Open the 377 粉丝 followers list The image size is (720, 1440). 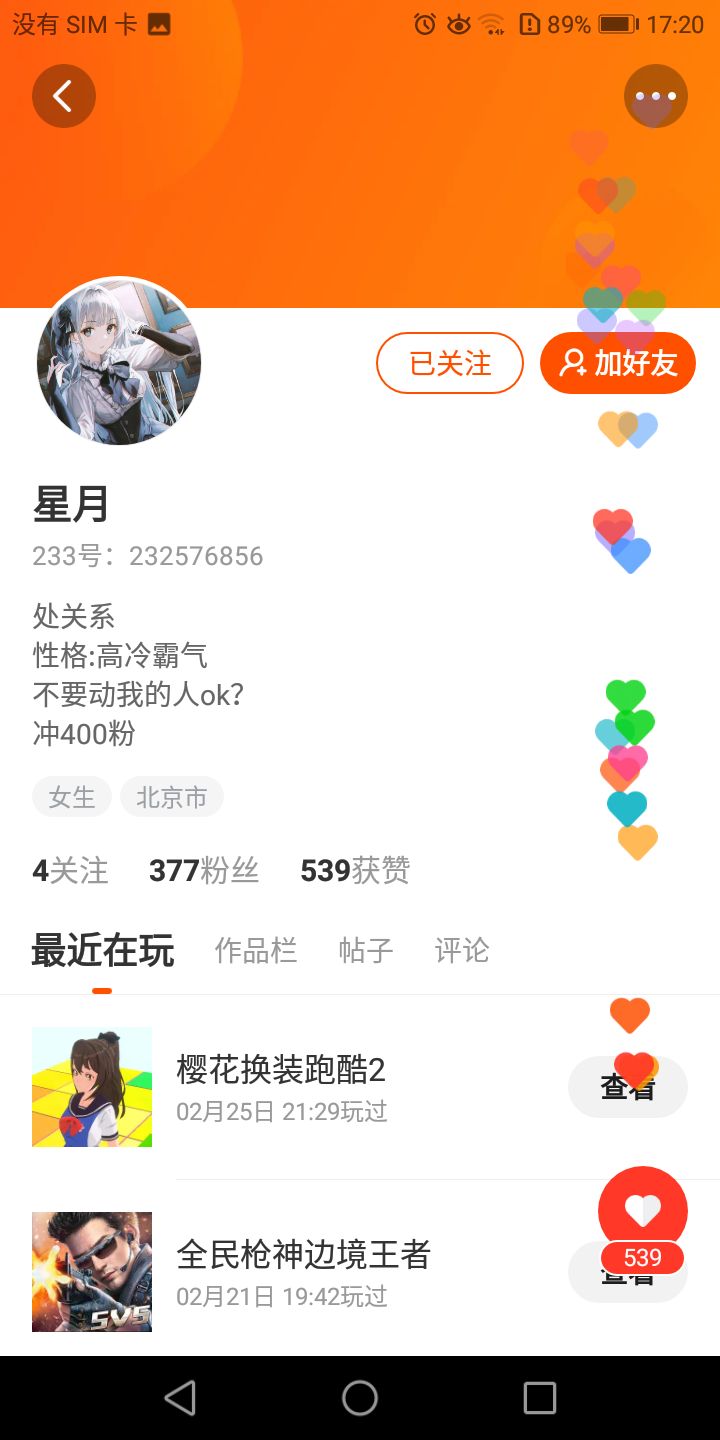[204, 871]
